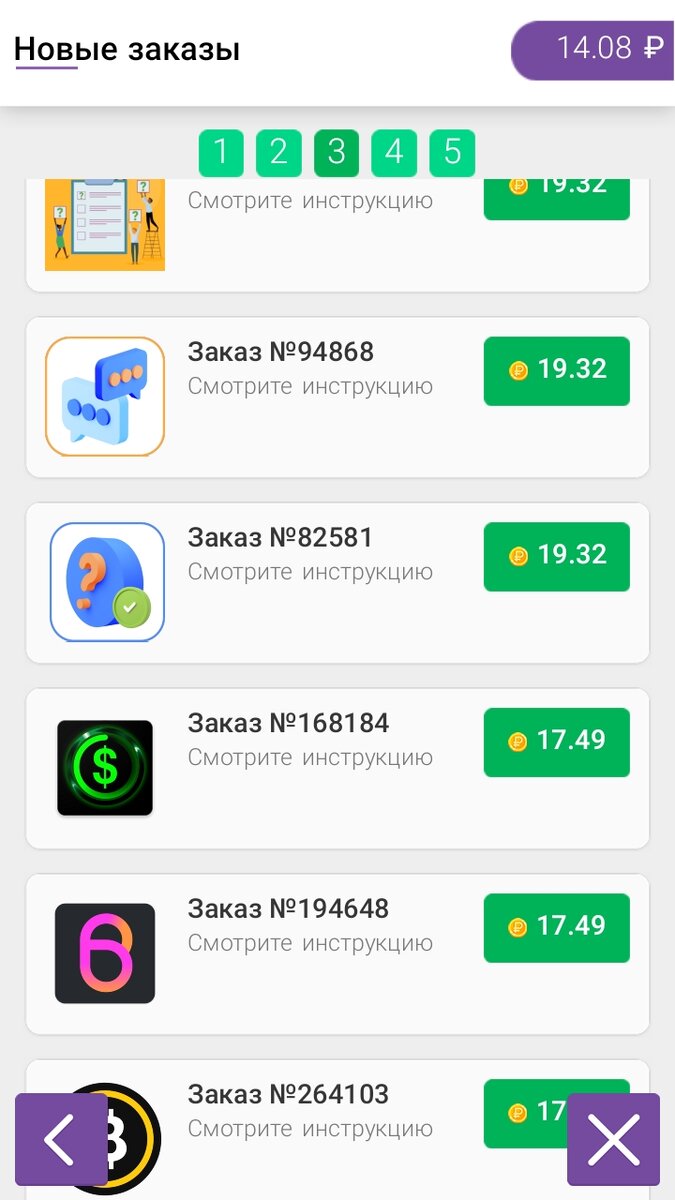Viewport: 675px width, 1200px height.
Task: Close the screen with purple X button
Action: pyautogui.click(x=613, y=1140)
